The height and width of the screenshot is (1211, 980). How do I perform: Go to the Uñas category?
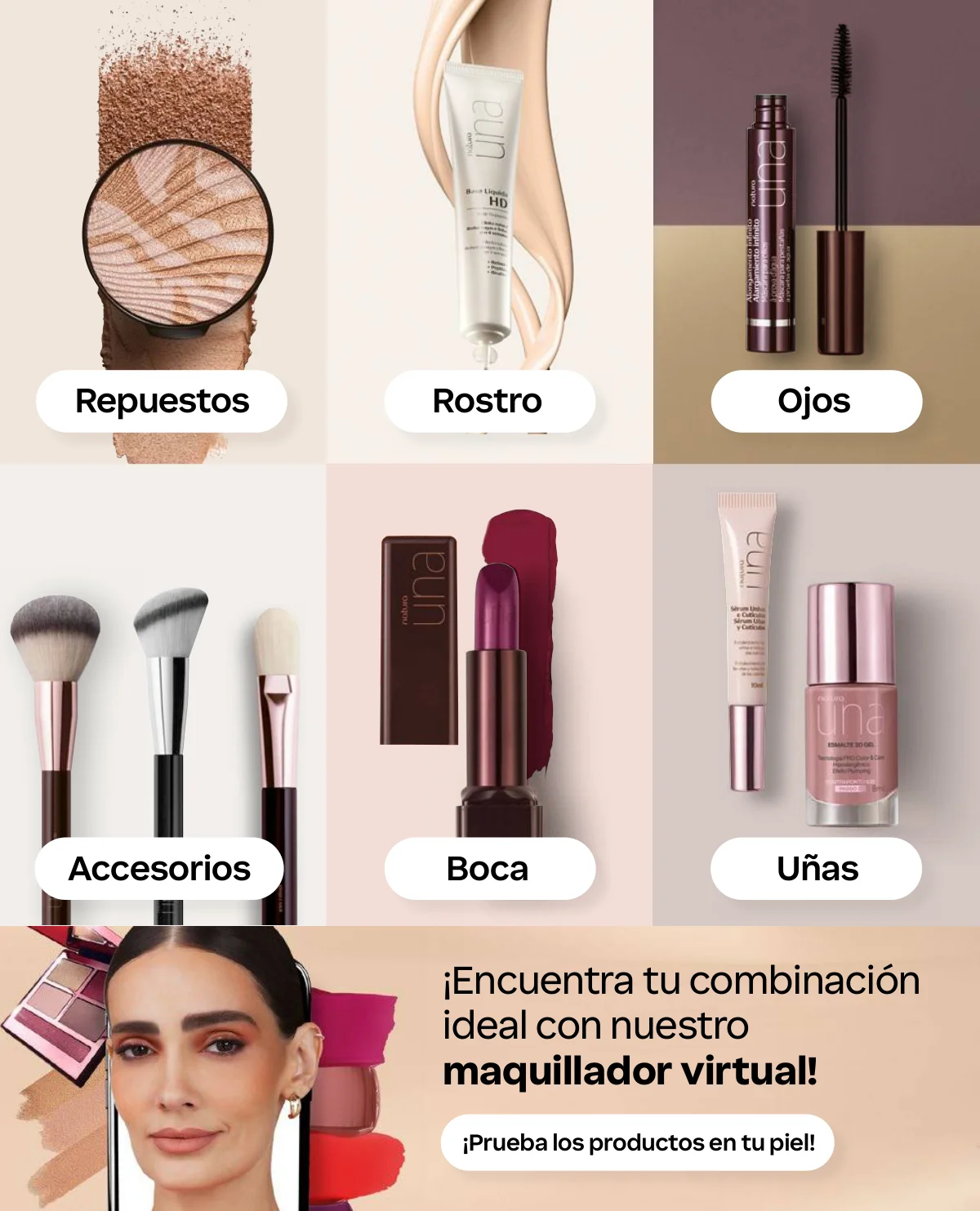[x=816, y=868]
